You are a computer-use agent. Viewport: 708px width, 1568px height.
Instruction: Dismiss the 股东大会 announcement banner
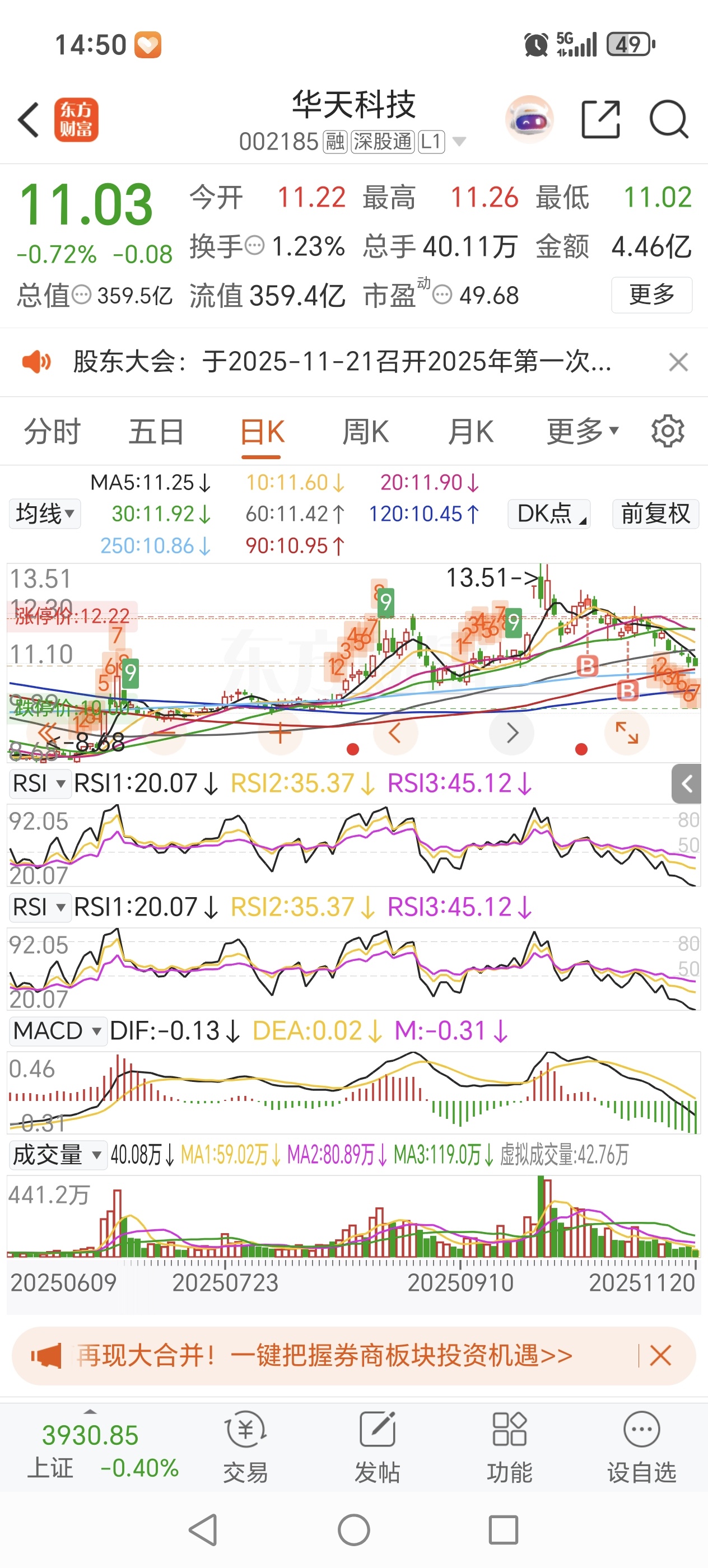click(678, 362)
